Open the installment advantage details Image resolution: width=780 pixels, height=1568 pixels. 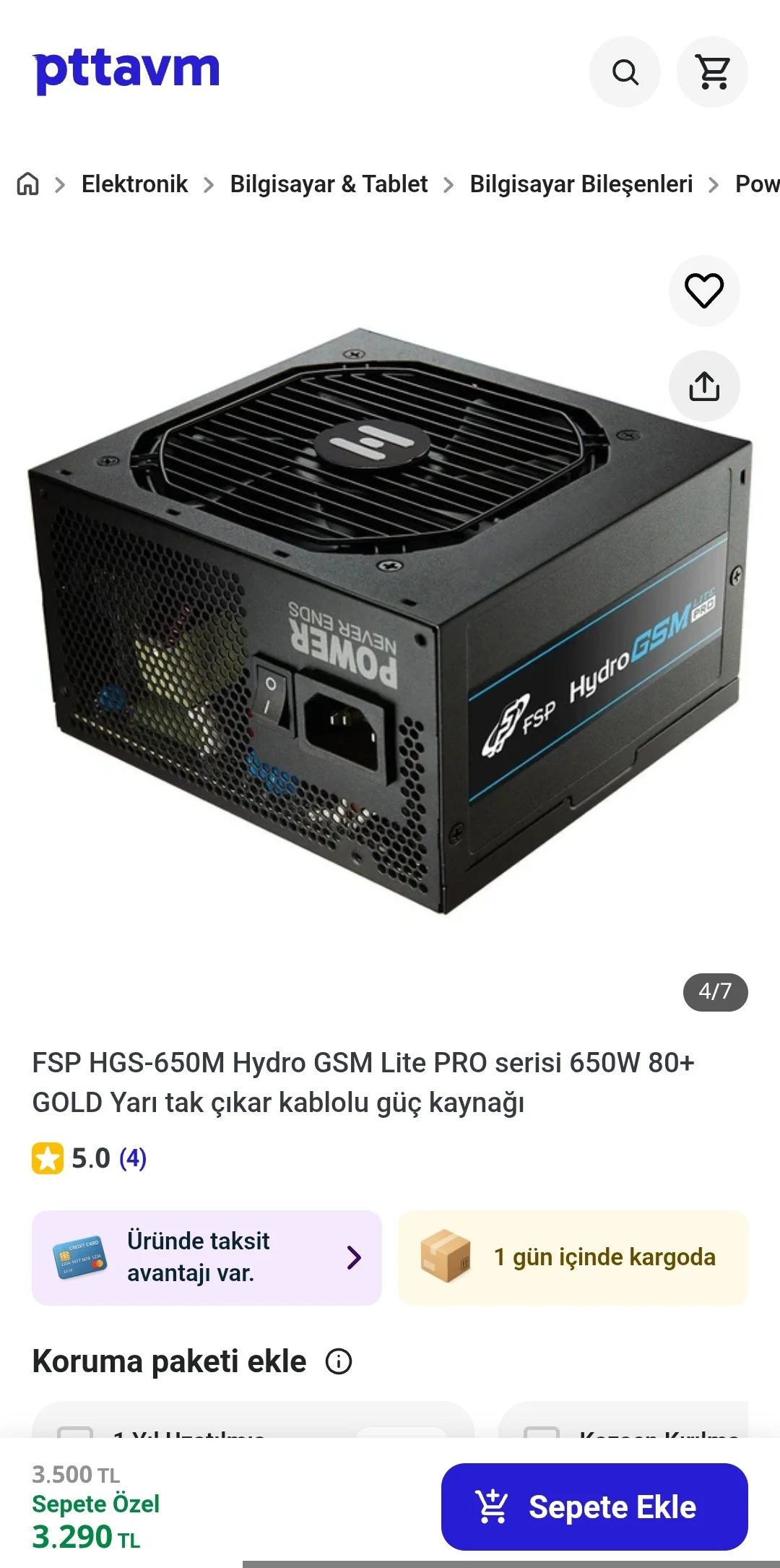207,1258
